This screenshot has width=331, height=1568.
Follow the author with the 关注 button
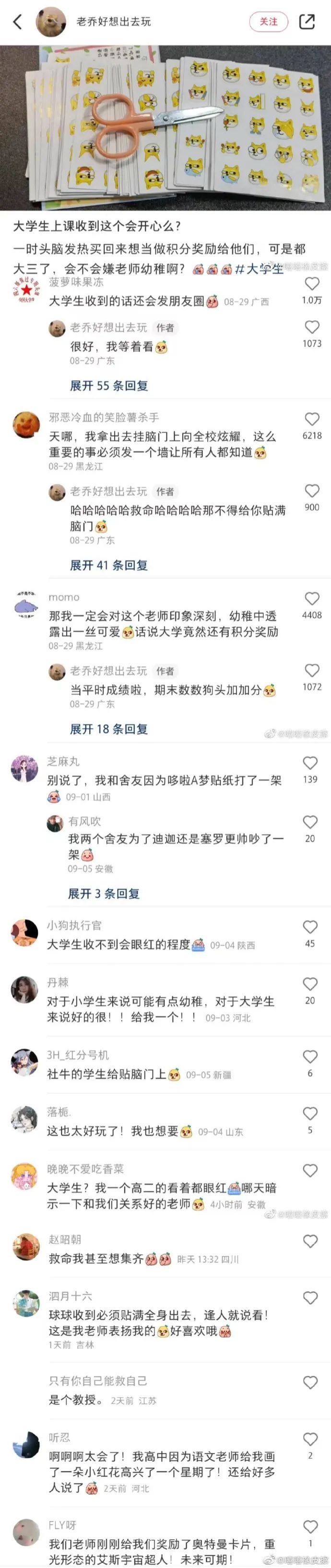[268, 22]
